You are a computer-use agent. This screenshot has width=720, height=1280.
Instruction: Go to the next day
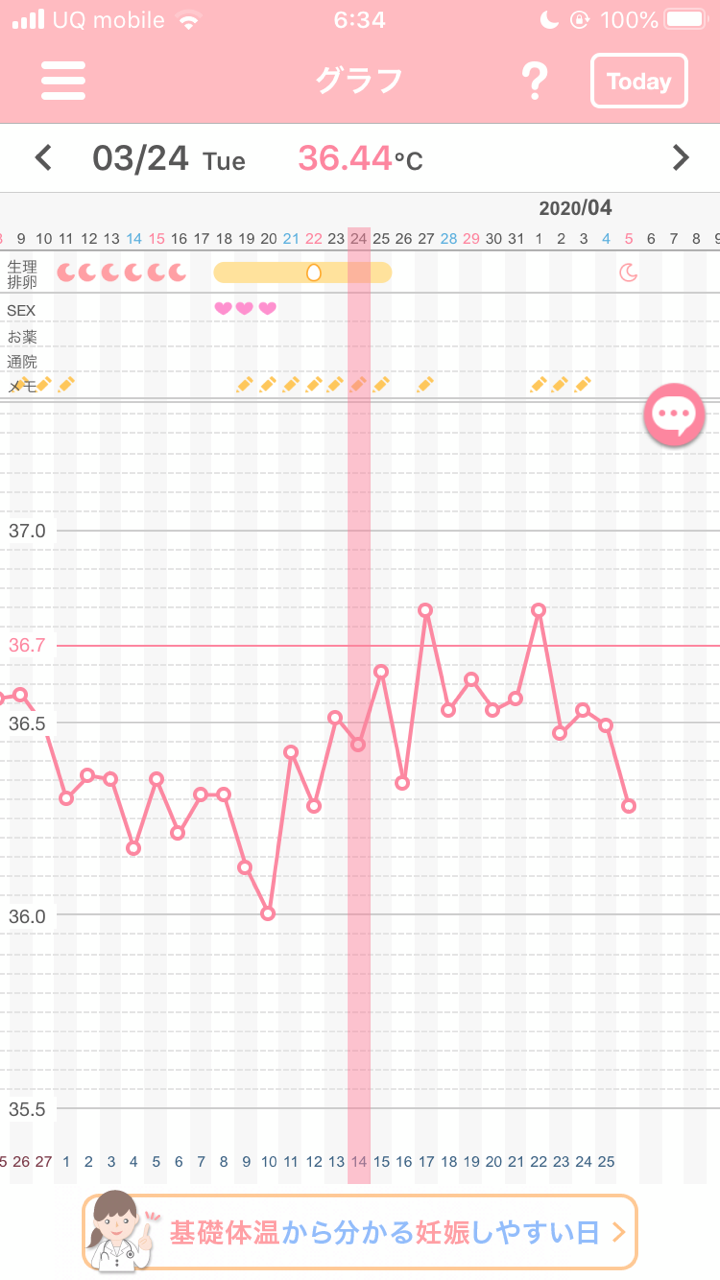click(680, 158)
